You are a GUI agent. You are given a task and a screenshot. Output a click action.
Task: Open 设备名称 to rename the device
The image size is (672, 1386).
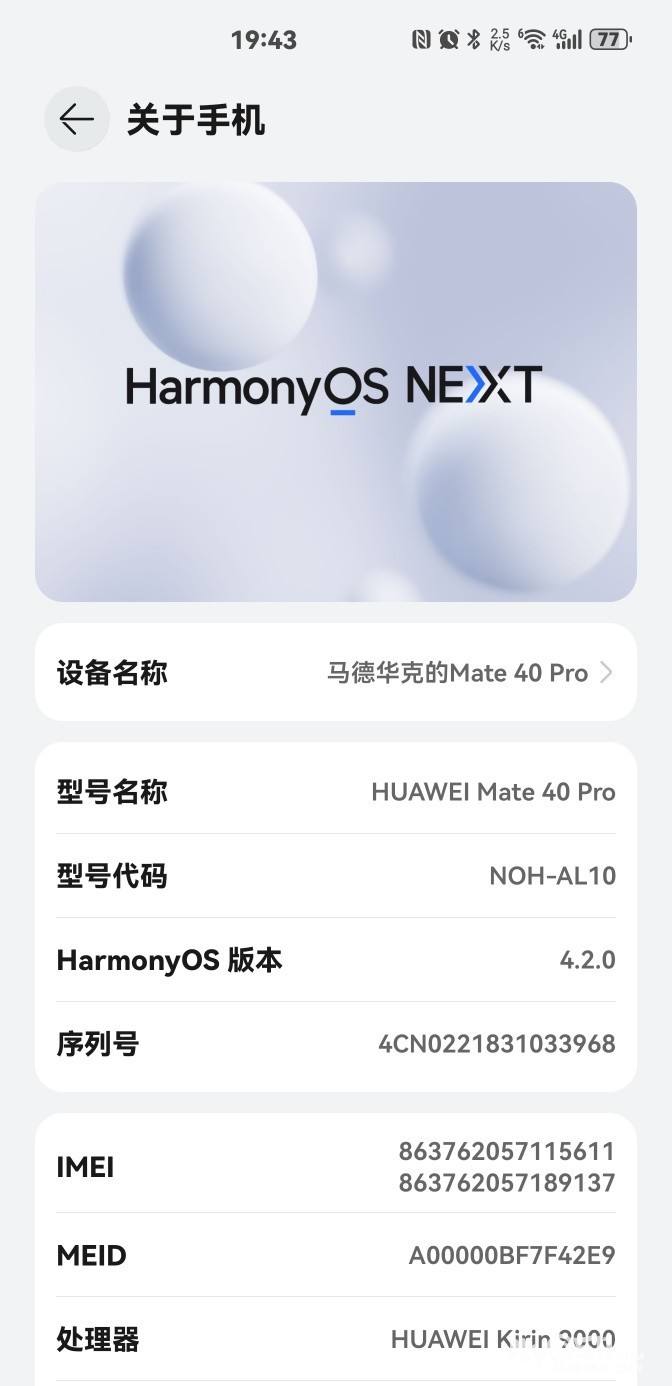(336, 672)
